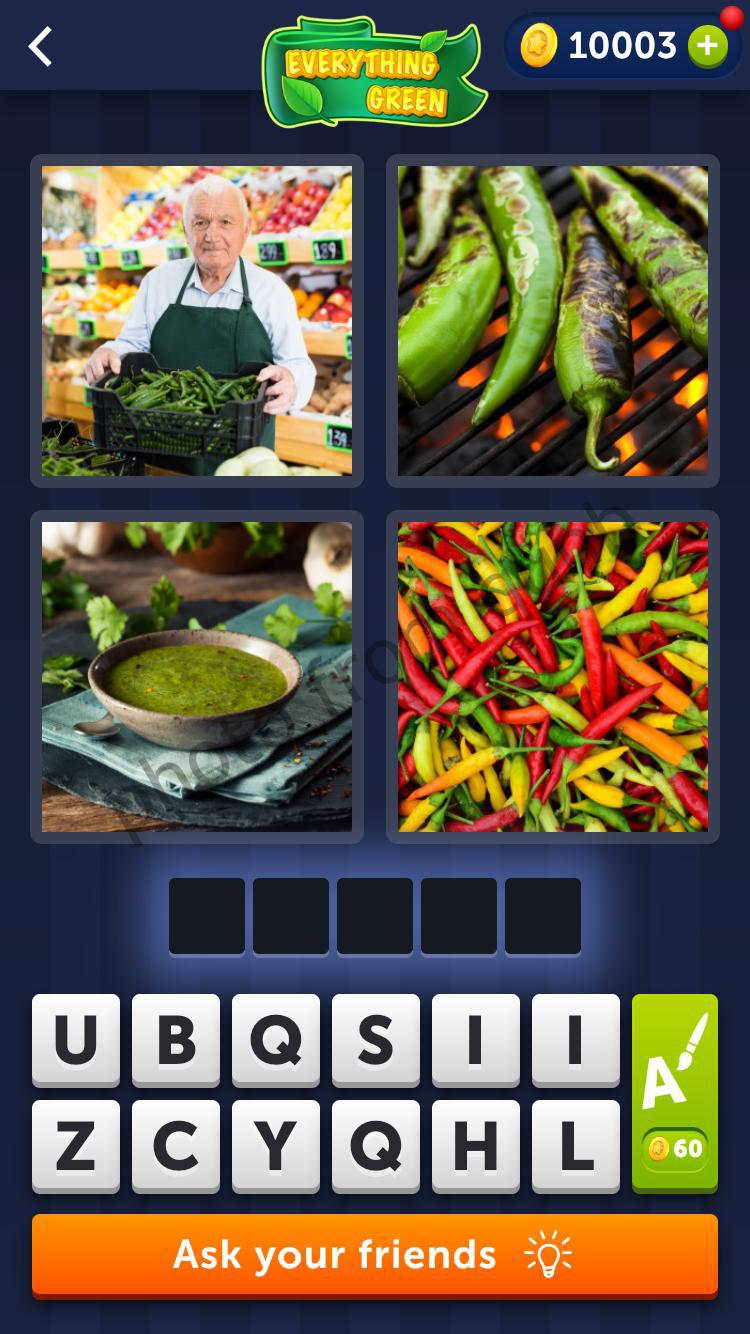Select the letter C tile
The image size is (750, 1334).
(175, 1146)
